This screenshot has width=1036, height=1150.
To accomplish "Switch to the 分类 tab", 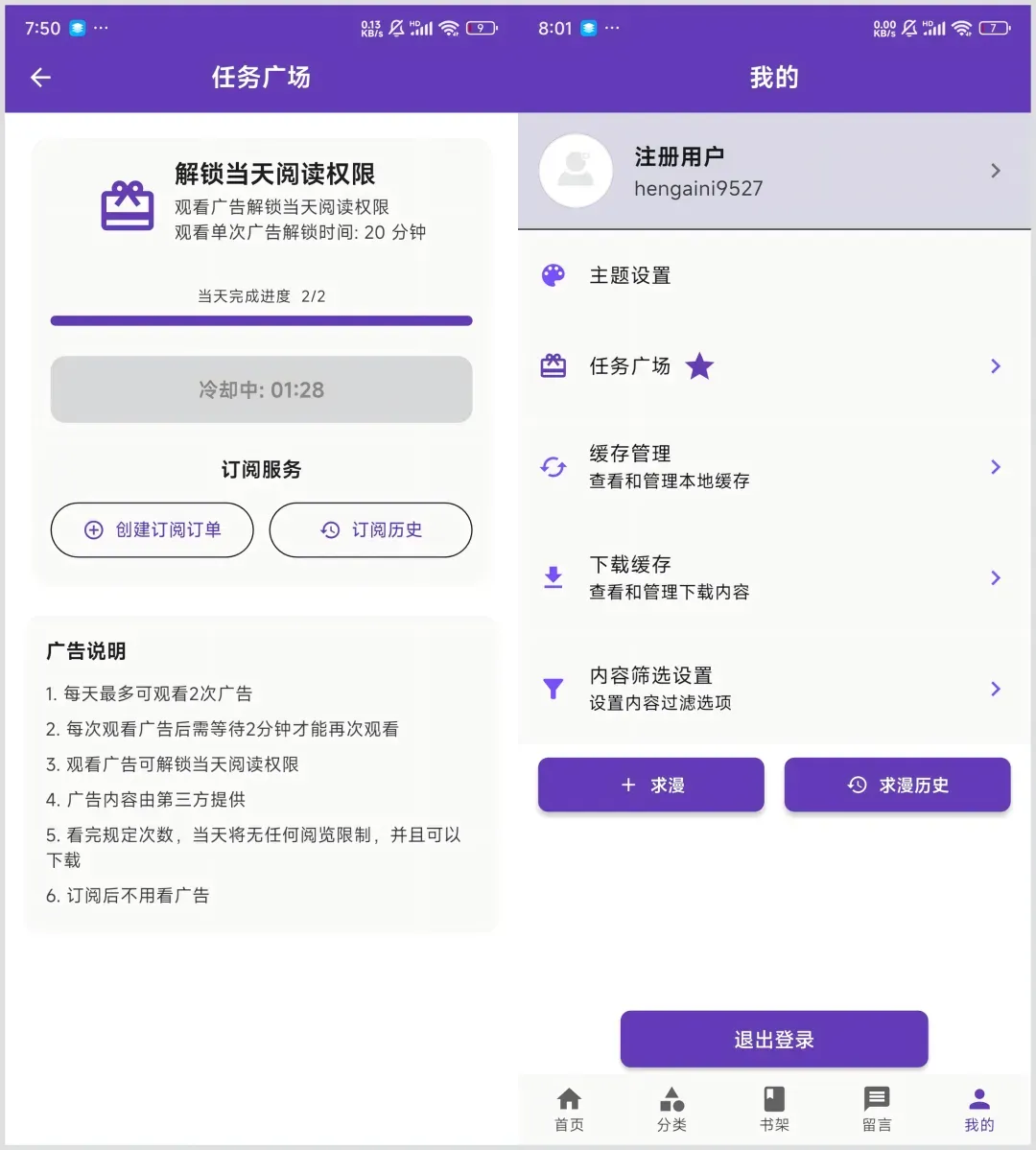I will coord(671,1109).
